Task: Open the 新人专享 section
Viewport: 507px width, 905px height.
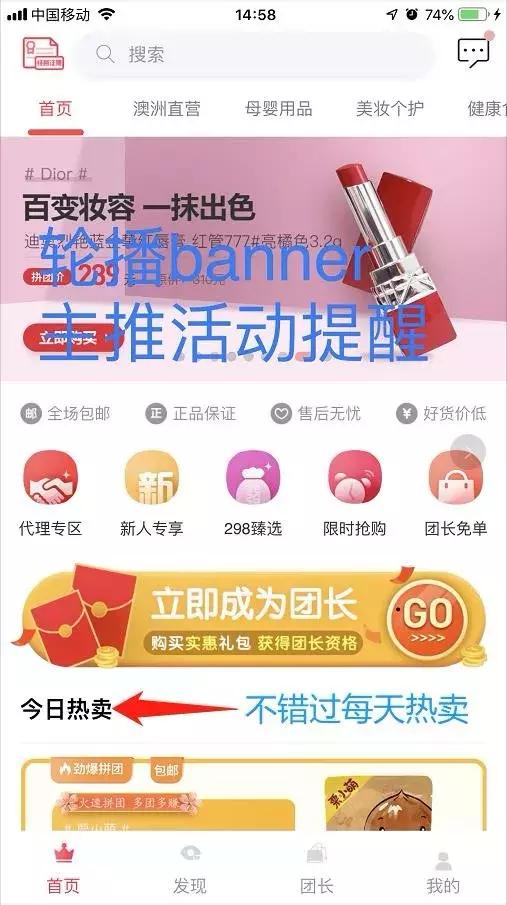Action: pos(151,493)
